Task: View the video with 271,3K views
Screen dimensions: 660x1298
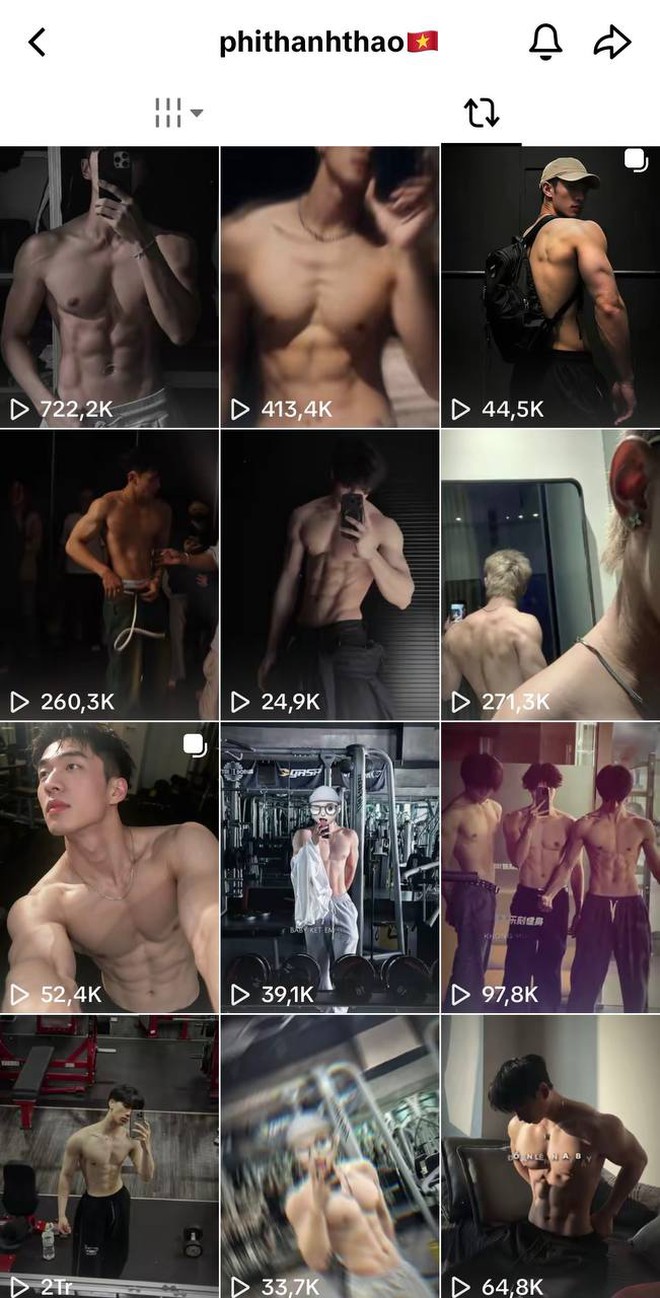Action: click(x=550, y=575)
